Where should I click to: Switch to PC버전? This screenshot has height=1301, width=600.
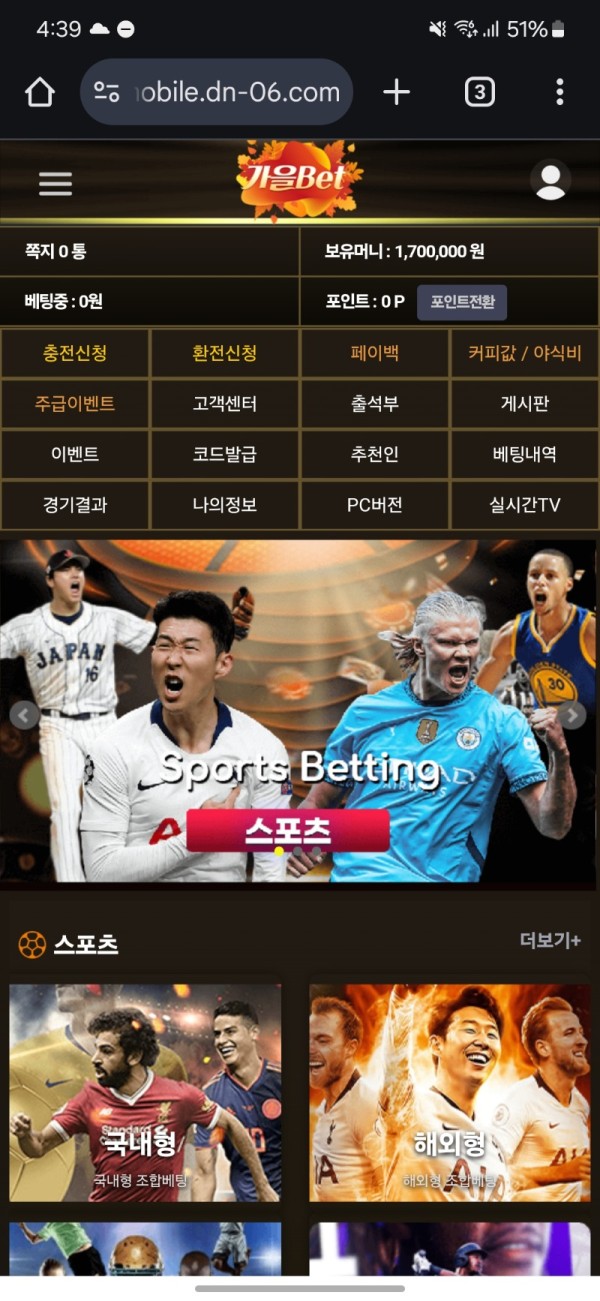click(375, 505)
